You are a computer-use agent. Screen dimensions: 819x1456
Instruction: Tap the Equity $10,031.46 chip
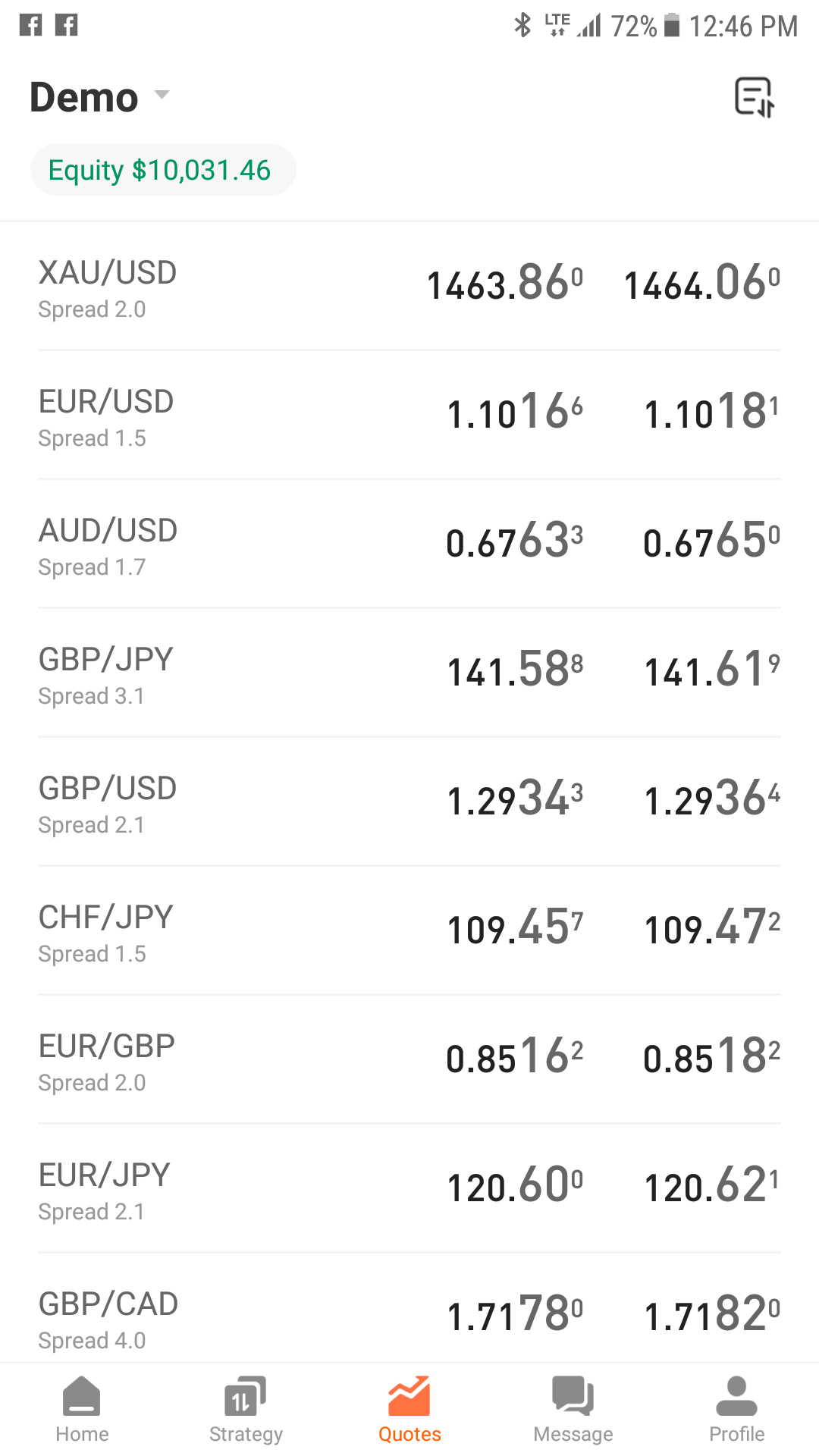(x=163, y=170)
